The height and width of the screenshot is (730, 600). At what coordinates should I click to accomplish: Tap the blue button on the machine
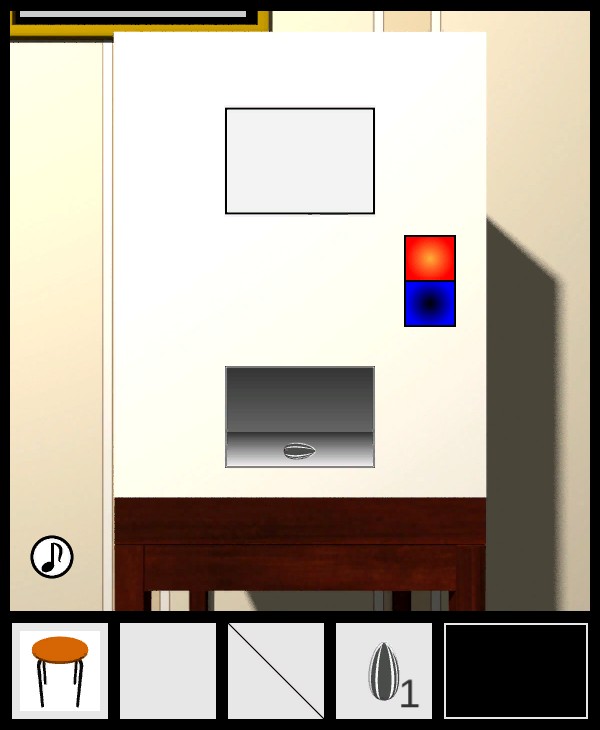point(430,304)
